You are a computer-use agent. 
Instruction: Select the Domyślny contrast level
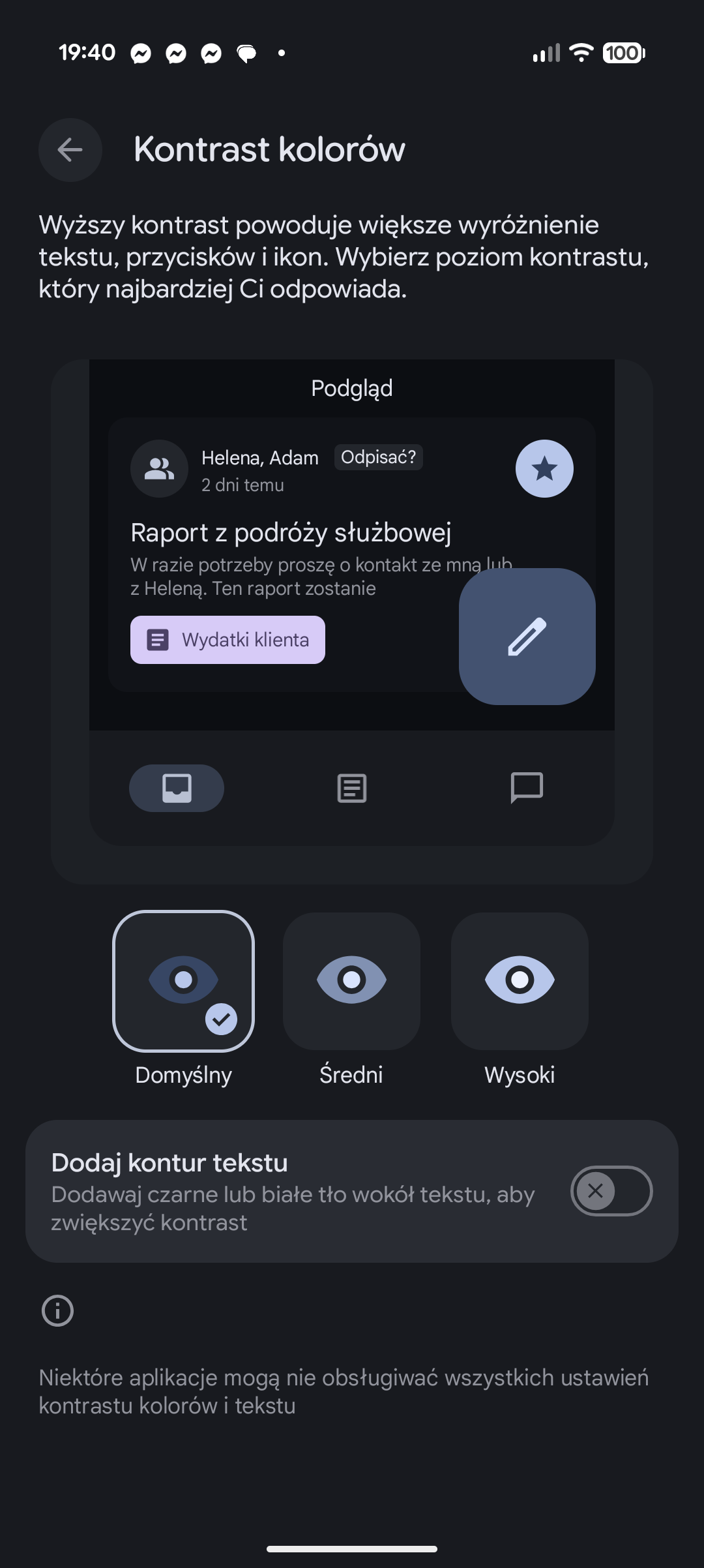[183, 980]
